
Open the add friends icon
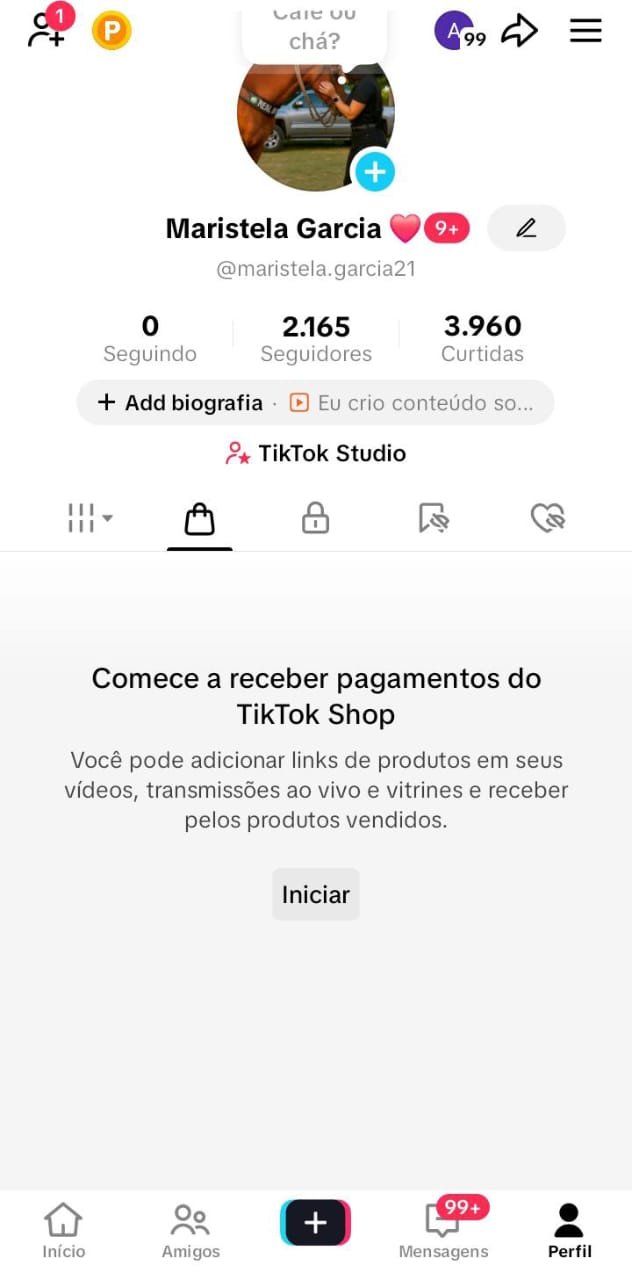click(x=46, y=30)
